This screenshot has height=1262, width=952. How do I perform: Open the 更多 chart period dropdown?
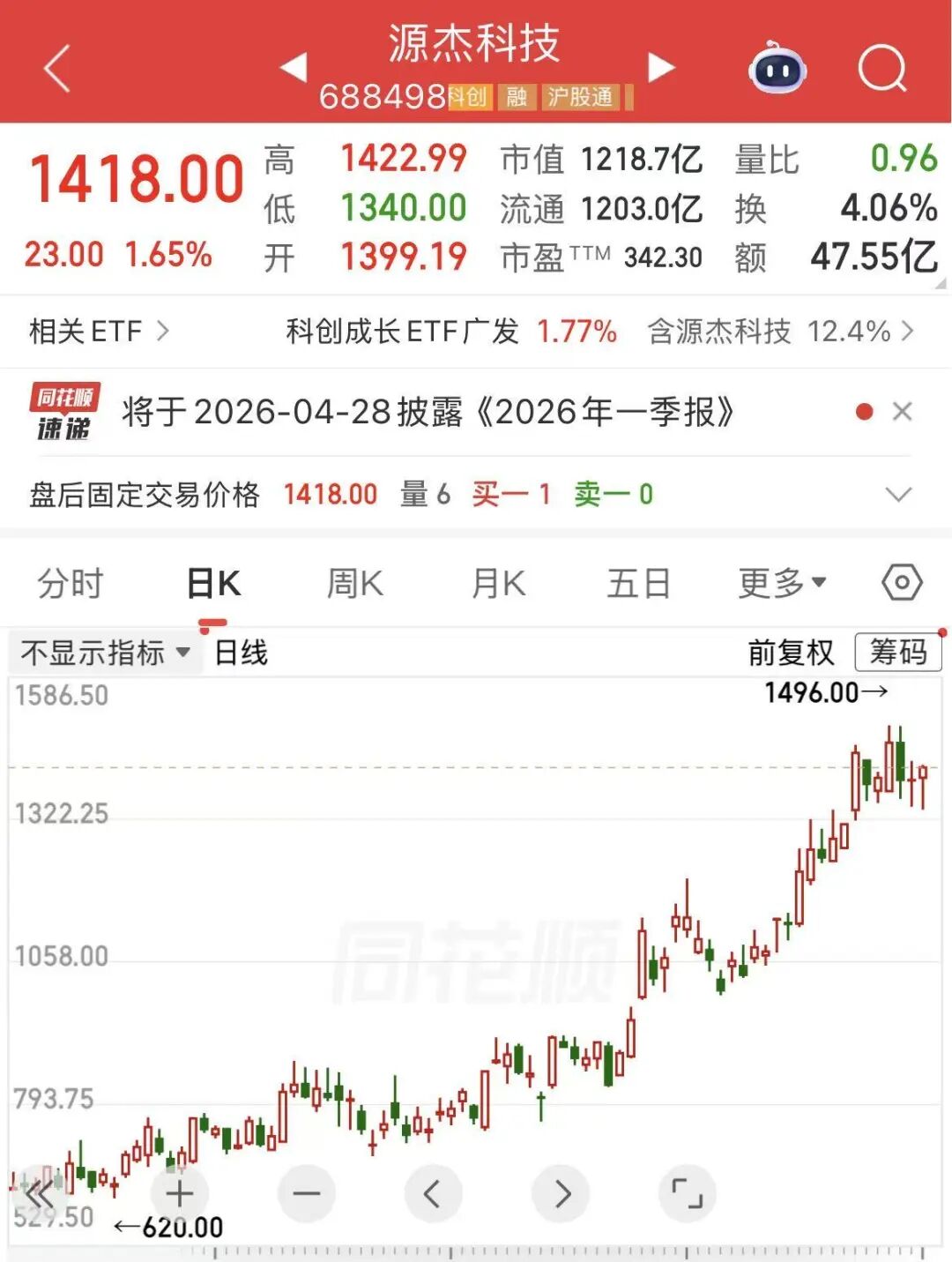point(781,584)
